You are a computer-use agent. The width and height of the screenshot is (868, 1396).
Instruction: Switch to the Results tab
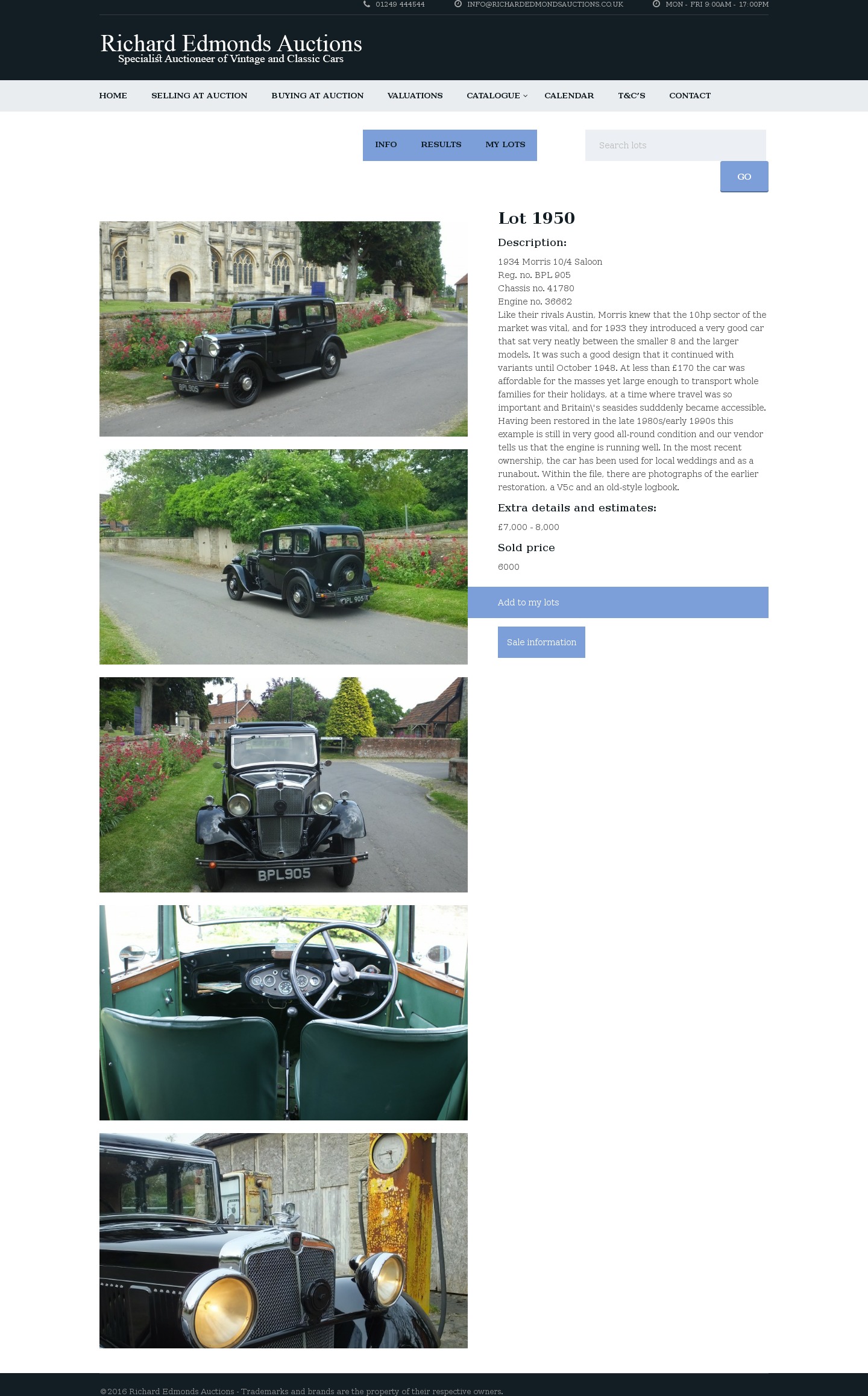(x=441, y=145)
